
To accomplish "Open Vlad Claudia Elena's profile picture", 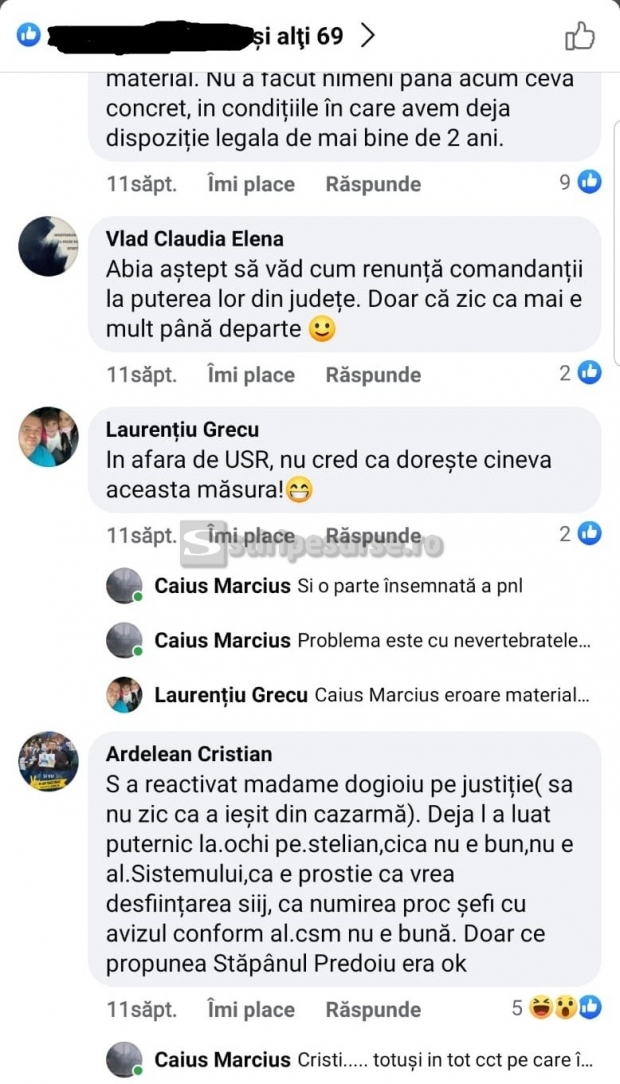I will click(x=48, y=246).
